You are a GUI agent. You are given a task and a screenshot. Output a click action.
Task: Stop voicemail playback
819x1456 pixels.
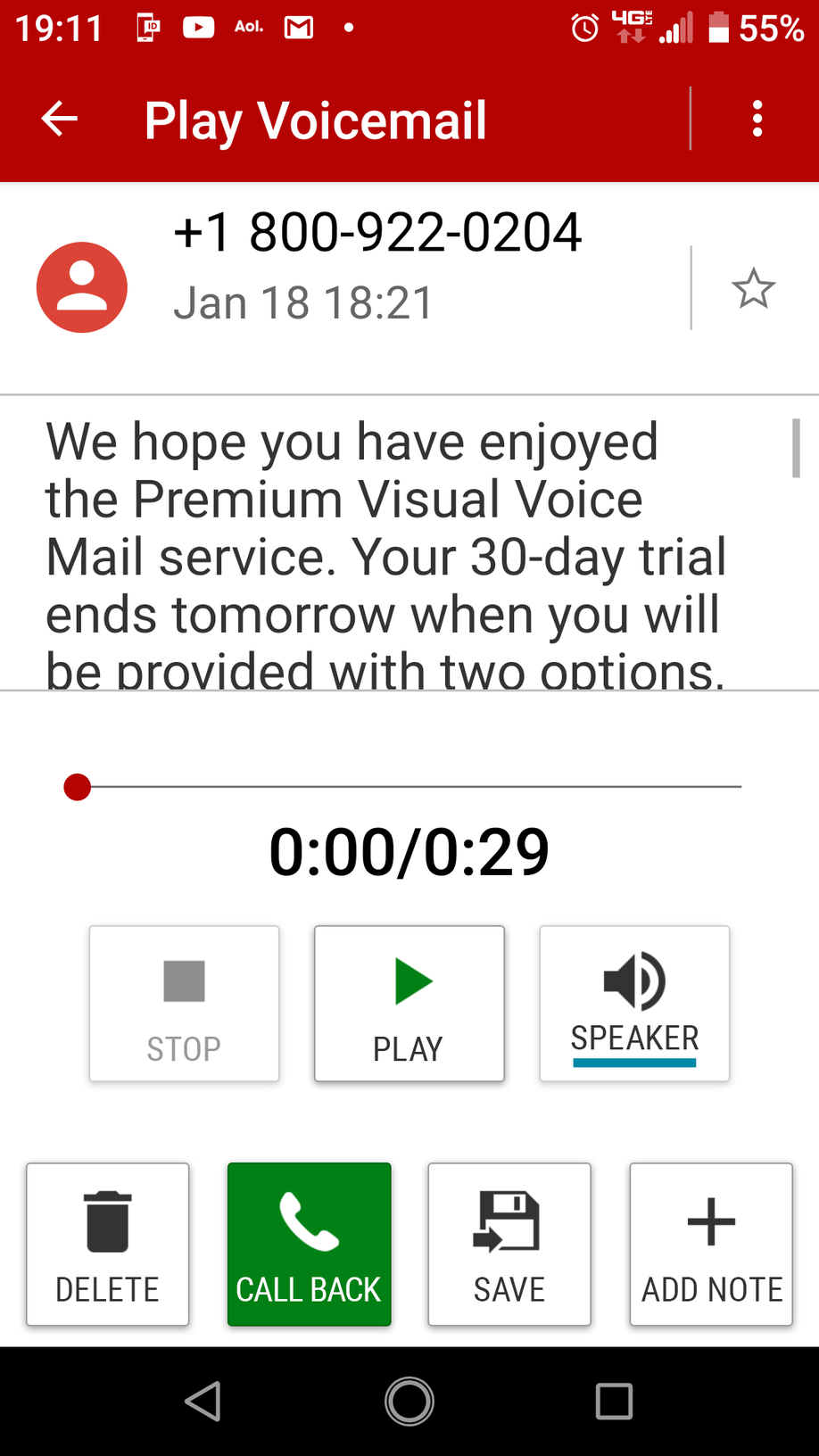point(184,1004)
